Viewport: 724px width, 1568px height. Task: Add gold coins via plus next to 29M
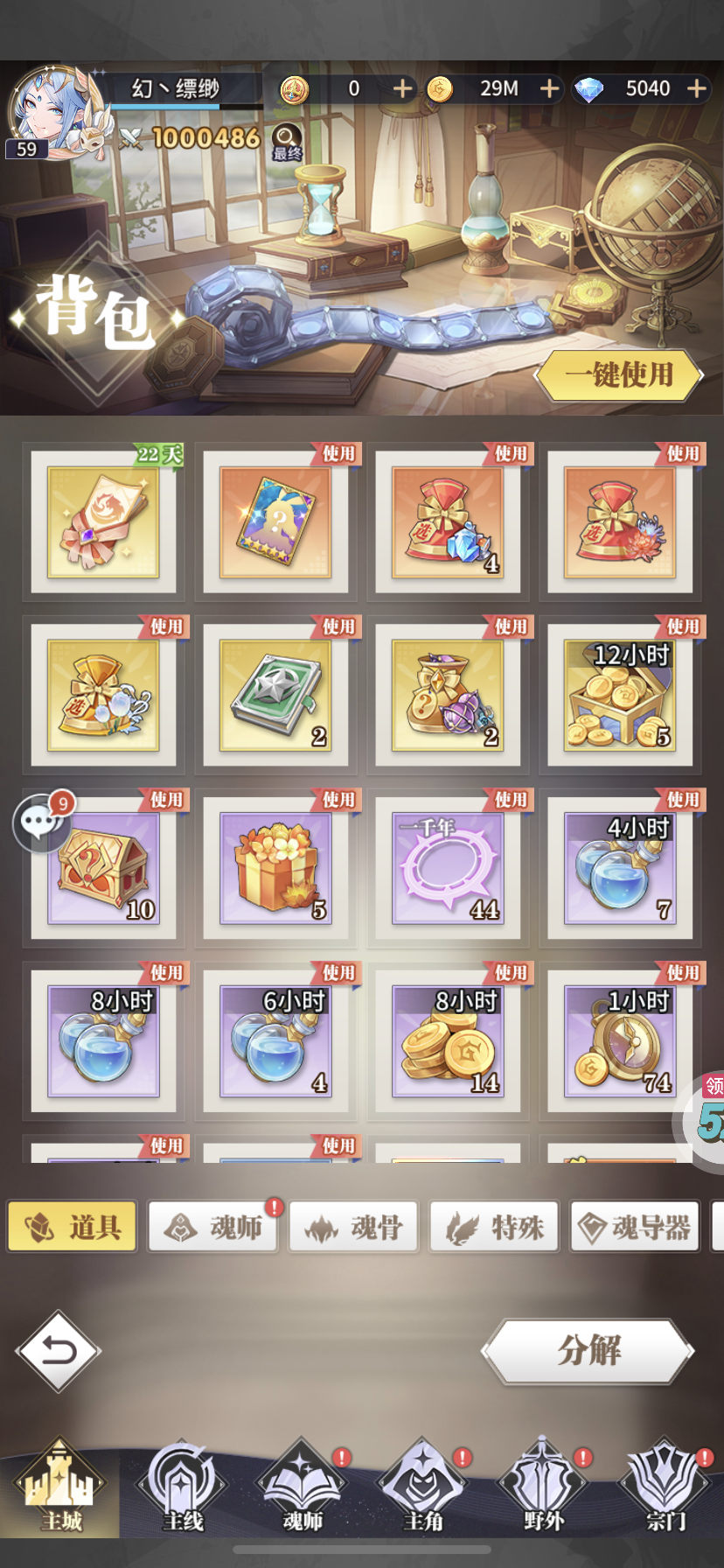click(550, 88)
